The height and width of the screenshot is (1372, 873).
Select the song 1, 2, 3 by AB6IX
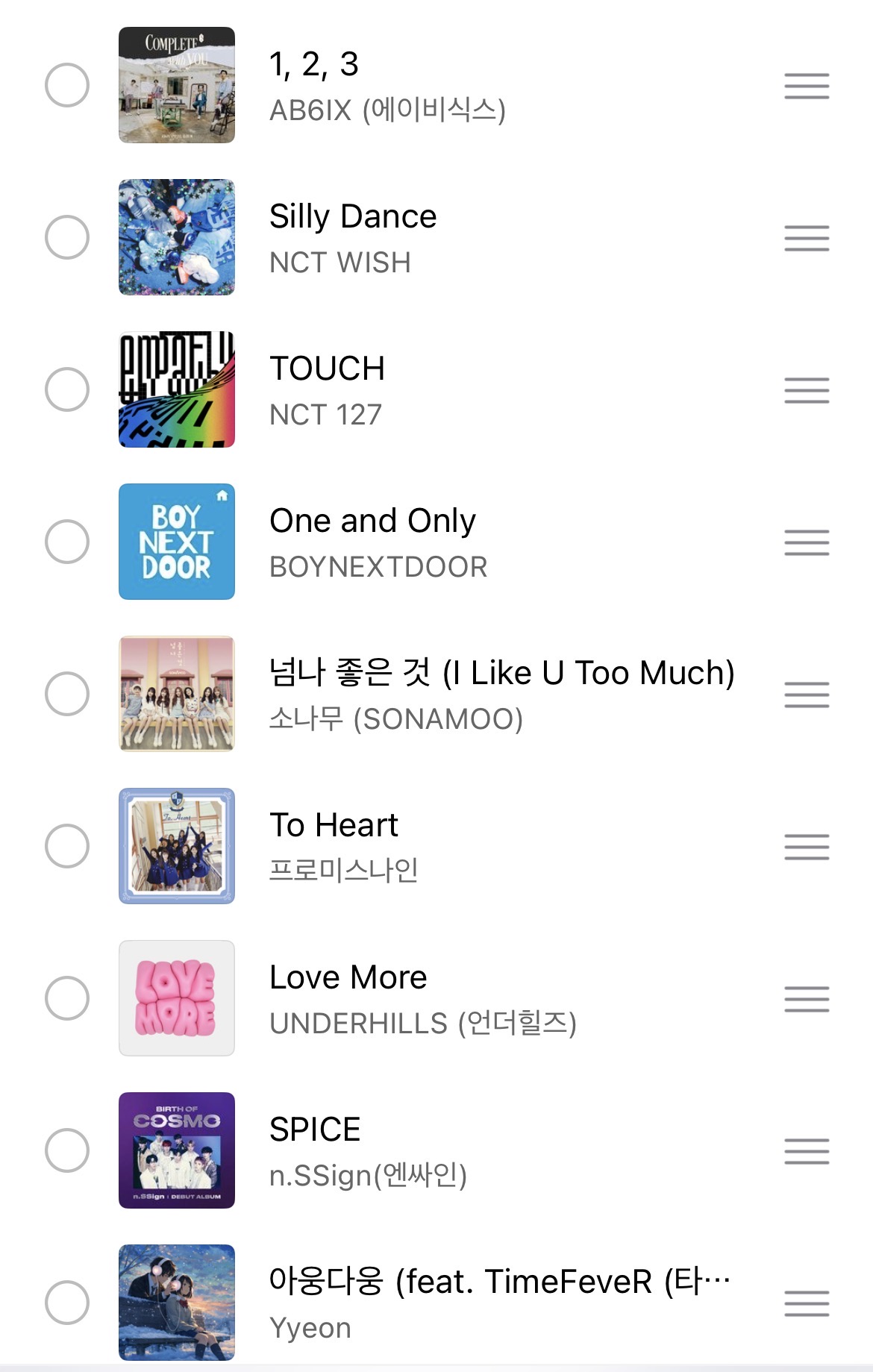67,85
